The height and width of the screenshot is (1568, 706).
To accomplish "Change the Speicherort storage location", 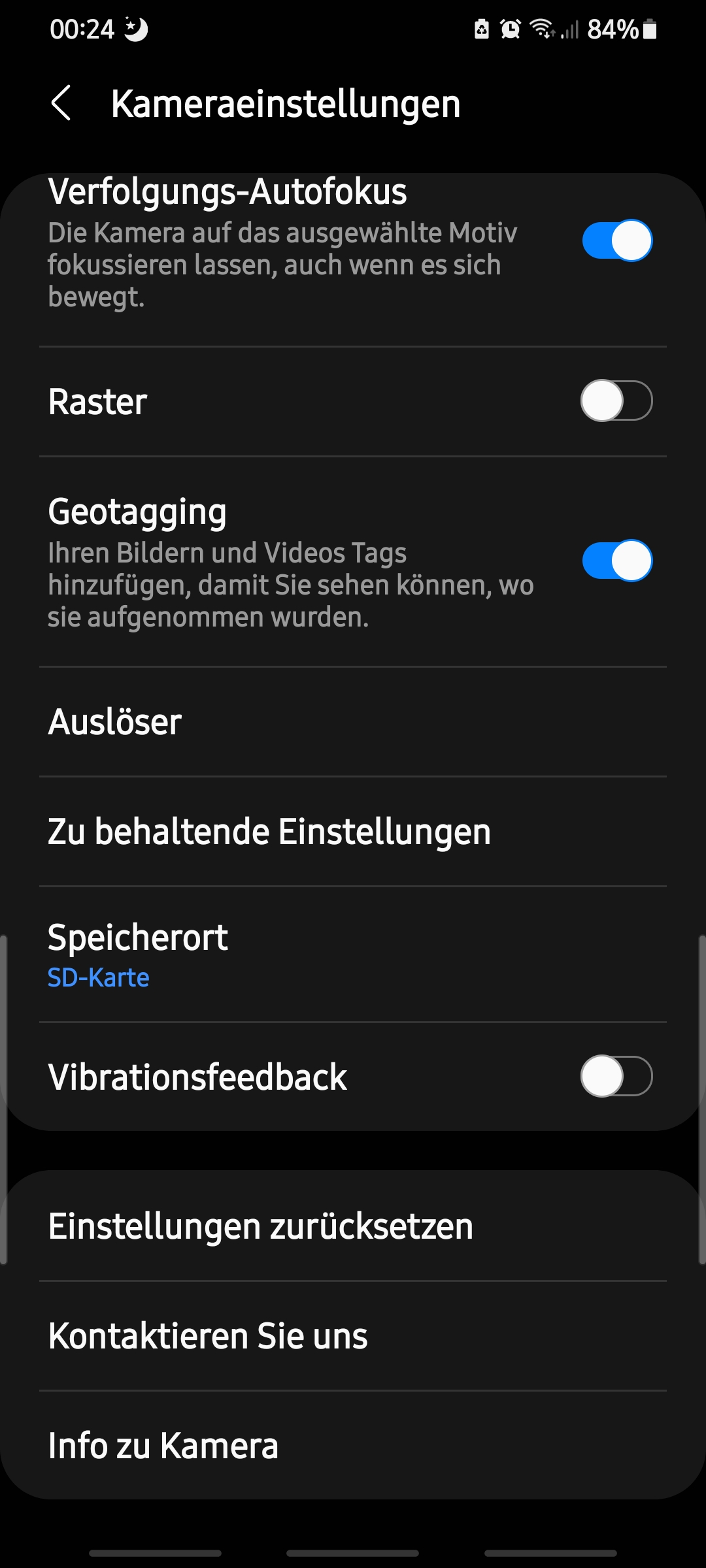I will click(x=353, y=955).
